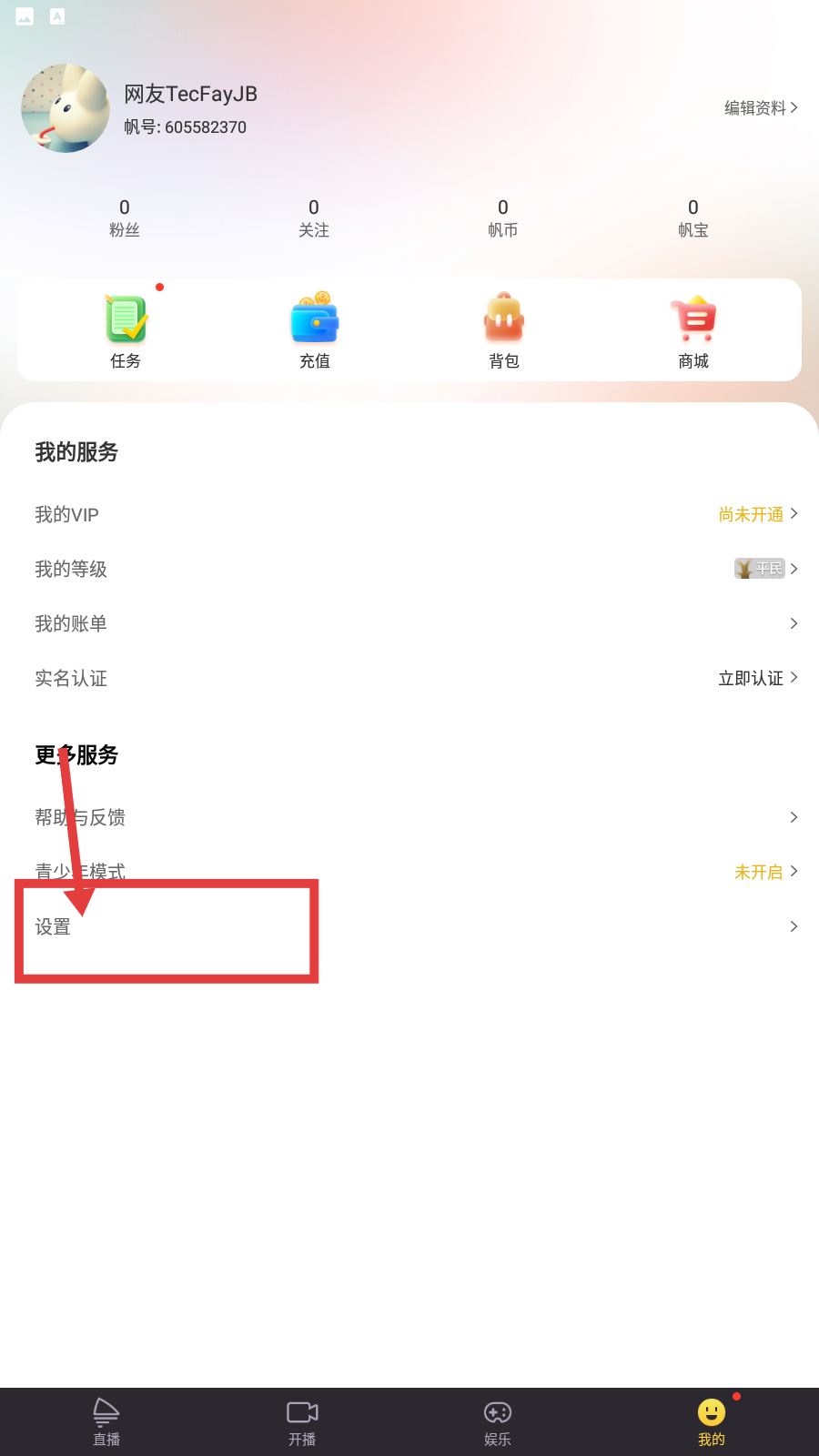This screenshot has width=819, height=1456.
Task: Open 帆币 balance
Action: click(503, 218)
